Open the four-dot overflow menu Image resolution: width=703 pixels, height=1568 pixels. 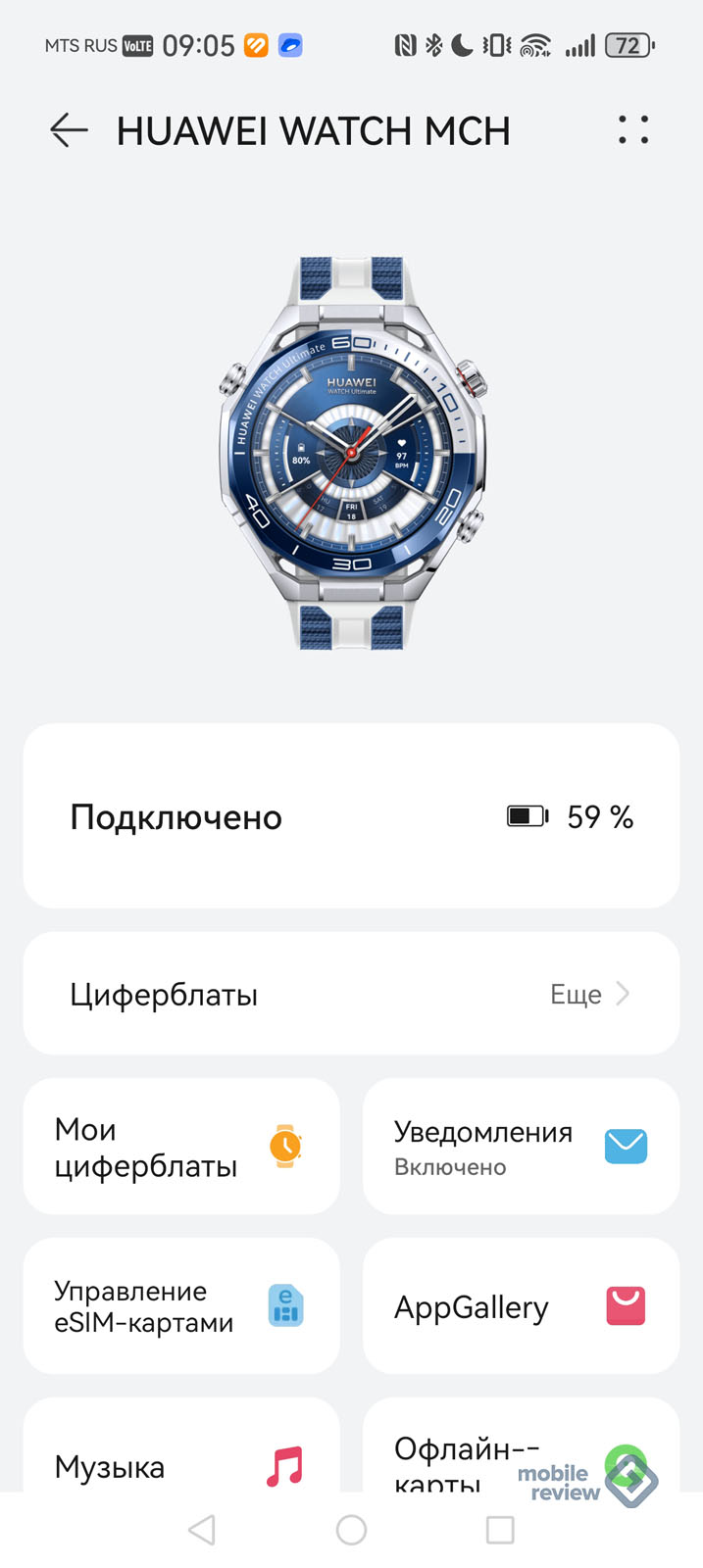click(x=633, y=130)
